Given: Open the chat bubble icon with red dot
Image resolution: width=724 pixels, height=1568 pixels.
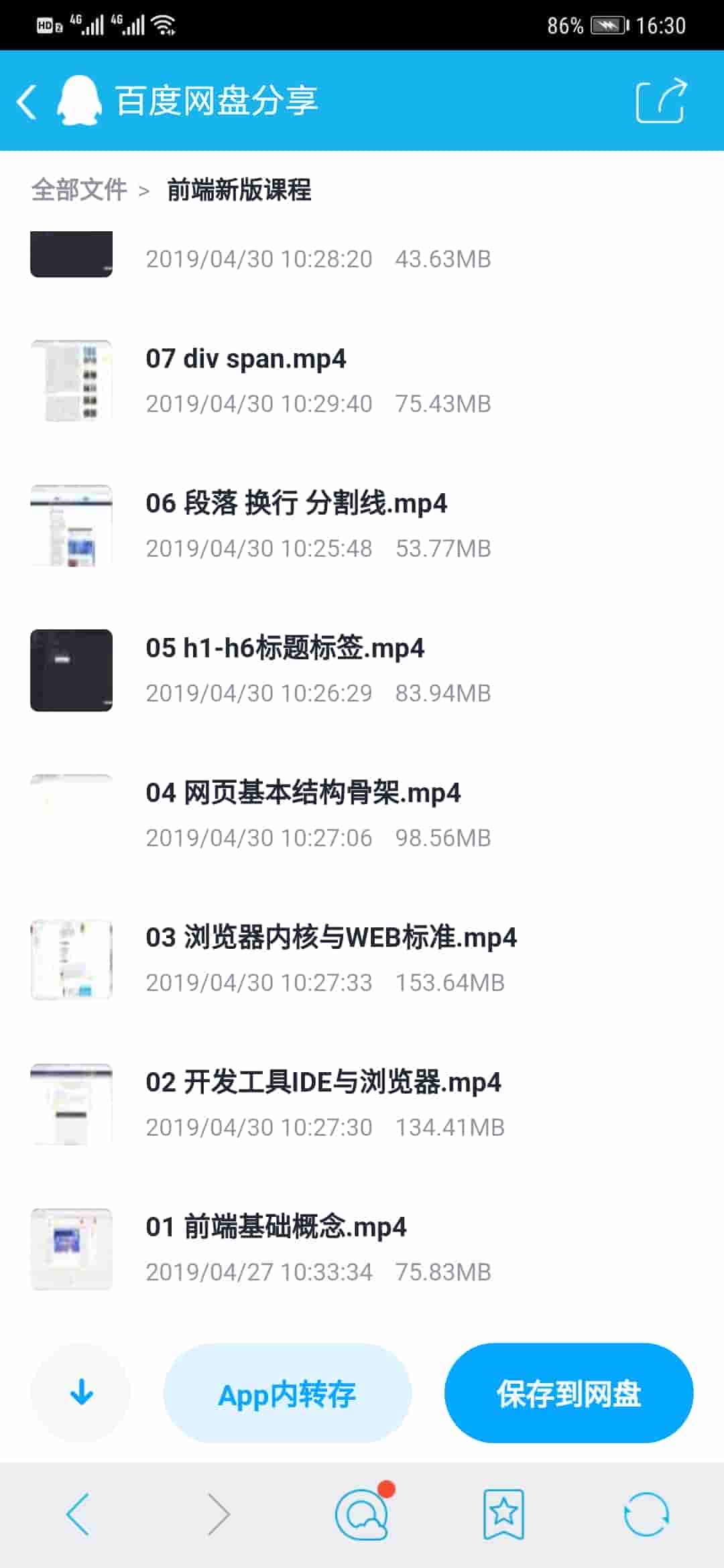Looking at the screenshot, I should pyautogui.click(x=362, y=1514).
